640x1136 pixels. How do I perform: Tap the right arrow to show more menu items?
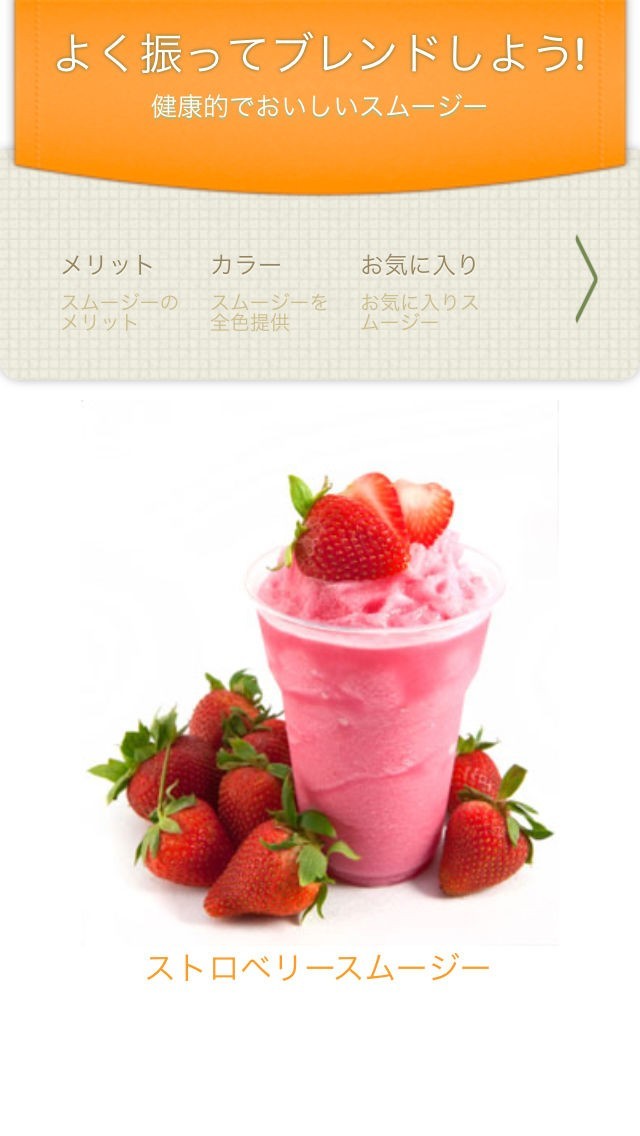click(587, 279)
